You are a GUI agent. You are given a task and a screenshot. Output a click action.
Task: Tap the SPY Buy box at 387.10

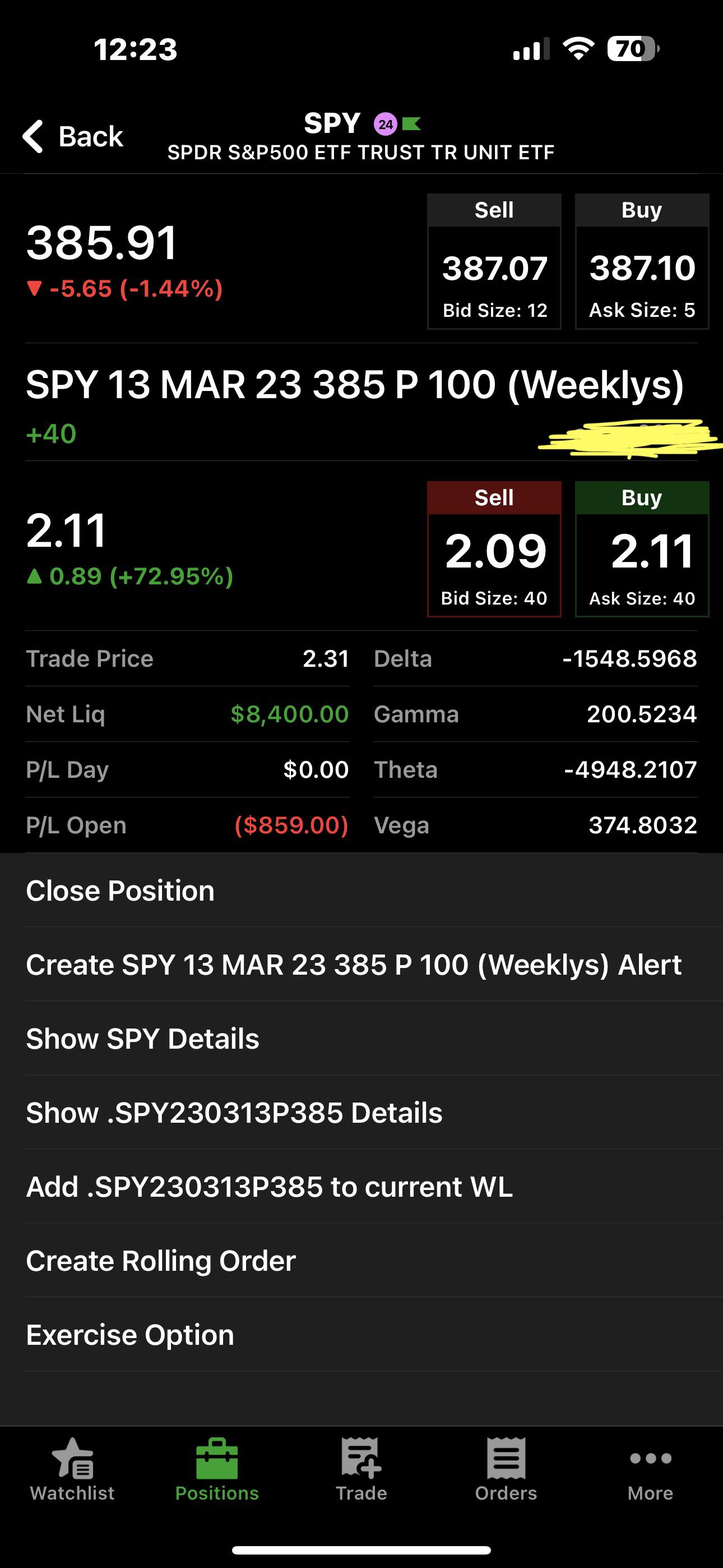(642, 262)
